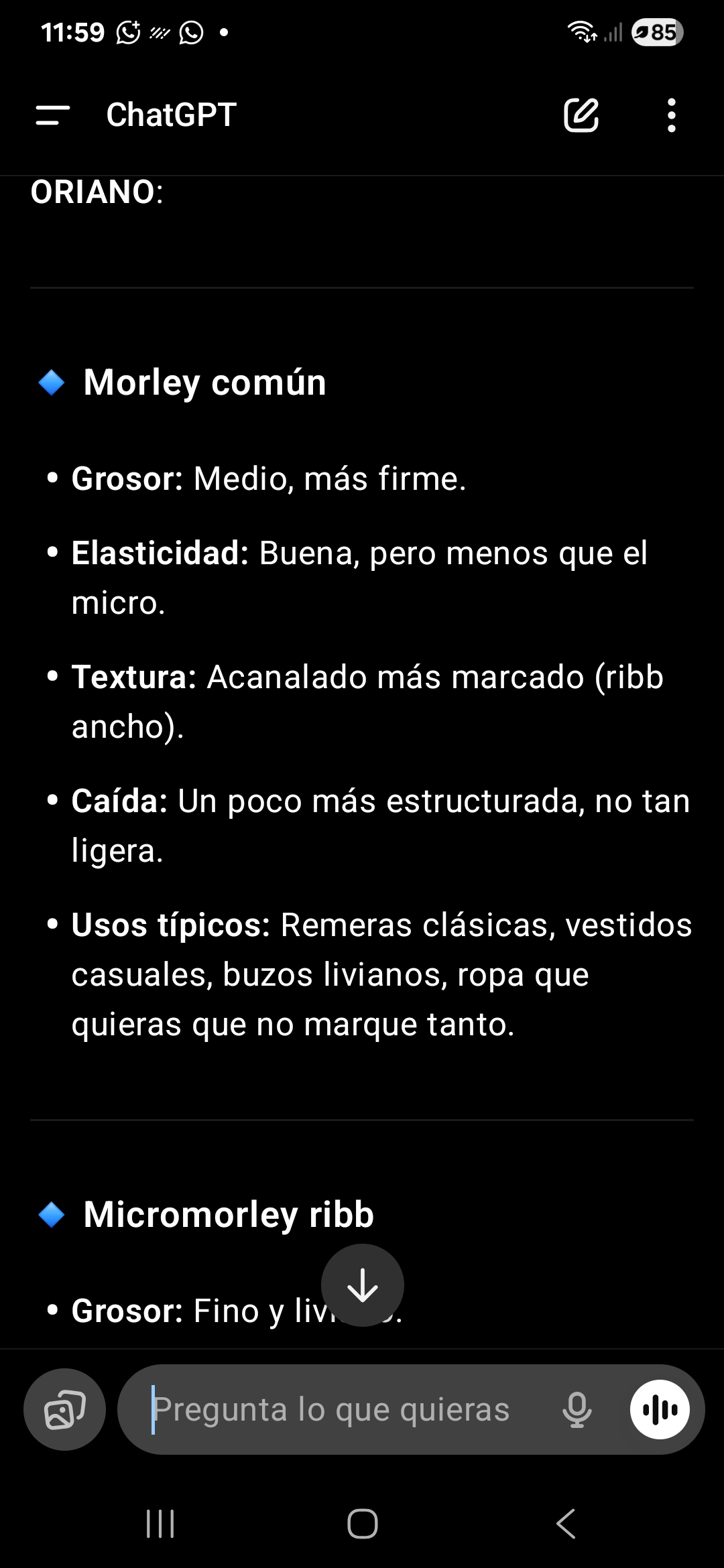
Task: Return to the home screen
Action: point(362,1524)
